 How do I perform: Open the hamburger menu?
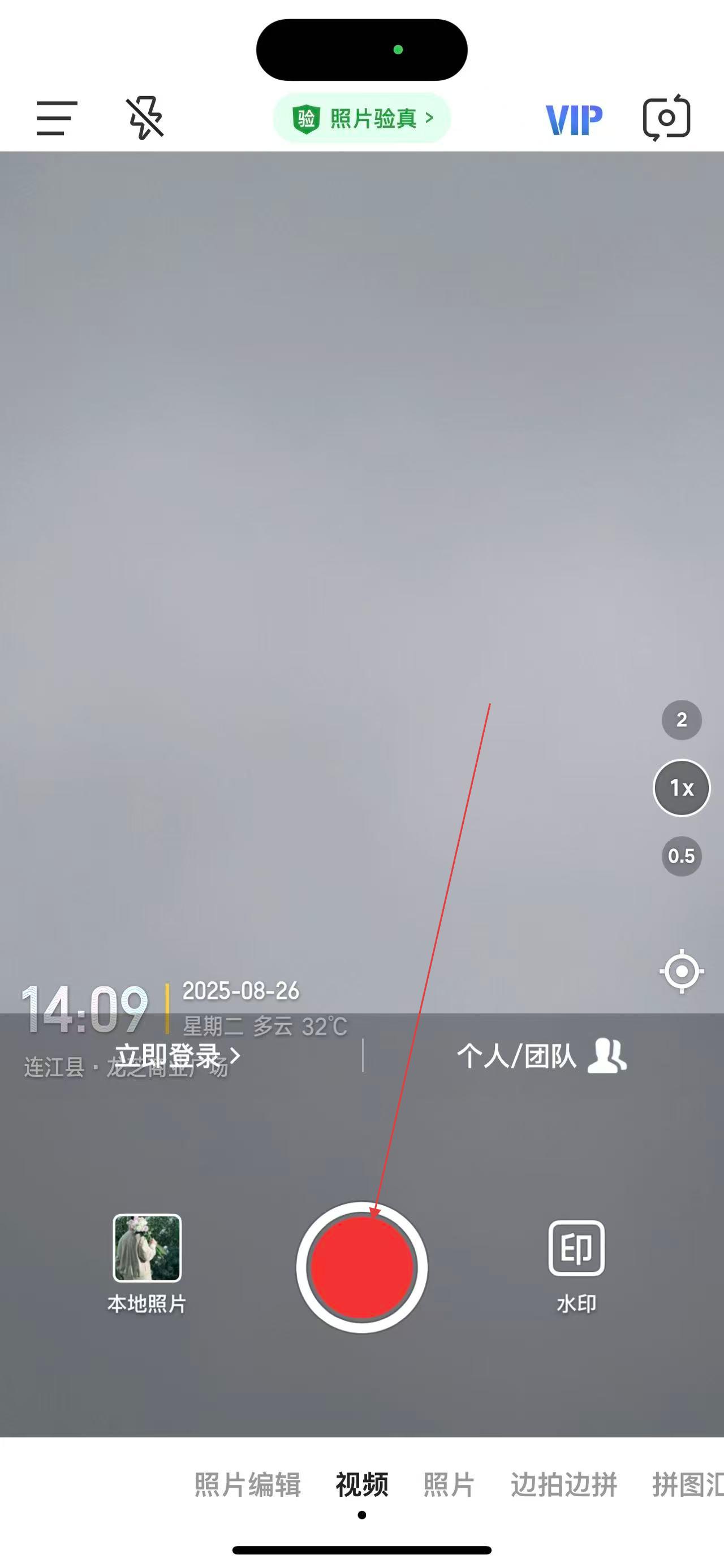pos(57,118)
